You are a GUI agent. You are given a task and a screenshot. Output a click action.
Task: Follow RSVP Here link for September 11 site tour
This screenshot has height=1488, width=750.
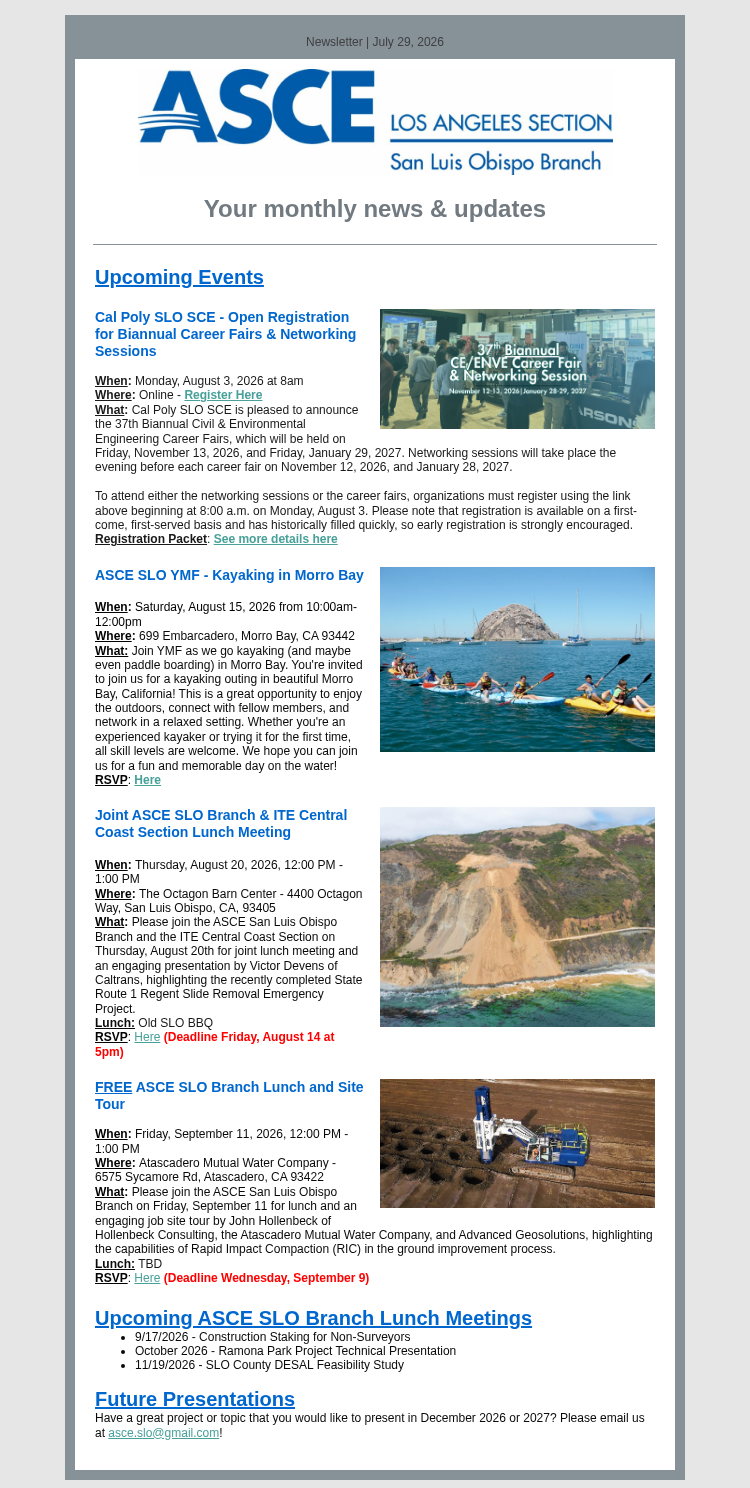pyautogui.click(x=147, y=1278)
